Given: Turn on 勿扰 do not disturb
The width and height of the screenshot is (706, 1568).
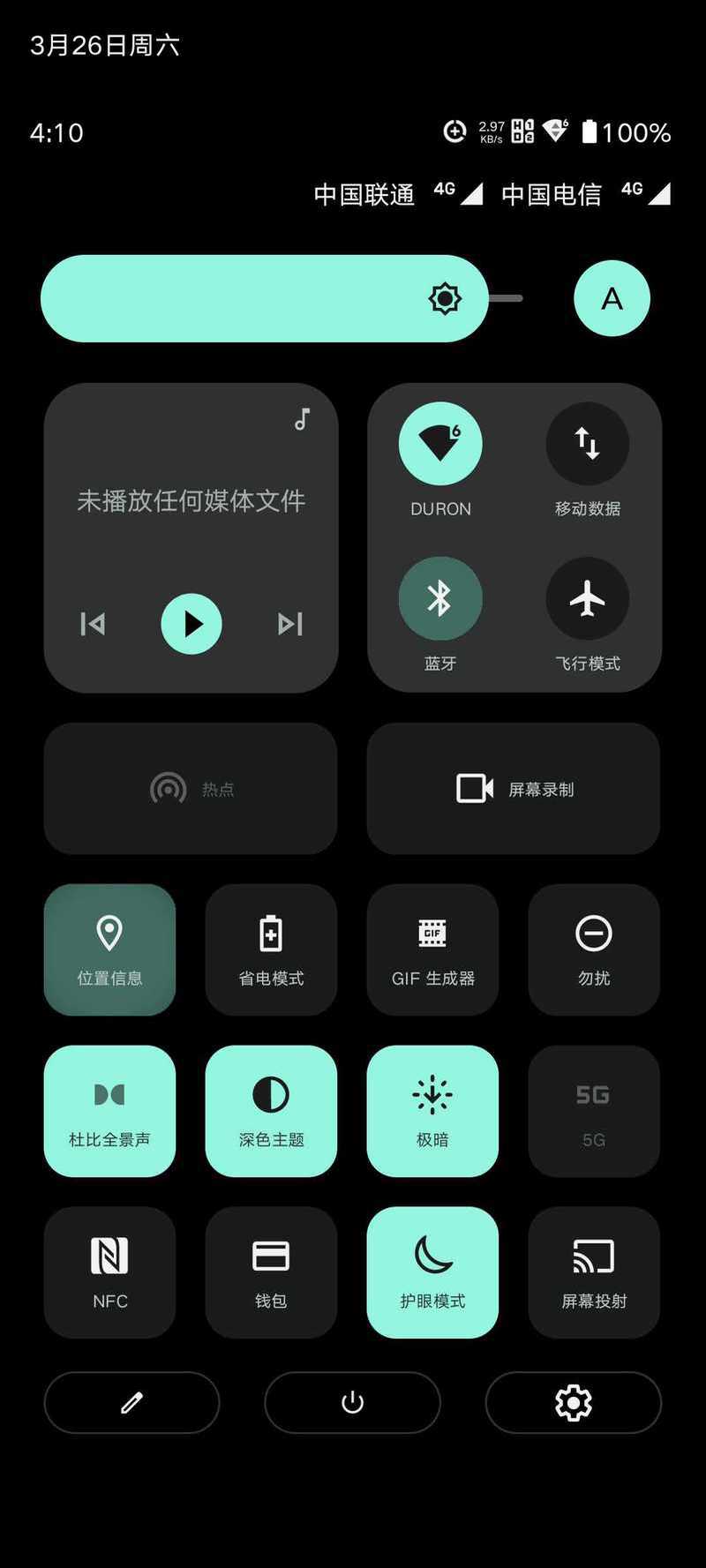Looking at the screenshot, I should (x=594, y=949).
